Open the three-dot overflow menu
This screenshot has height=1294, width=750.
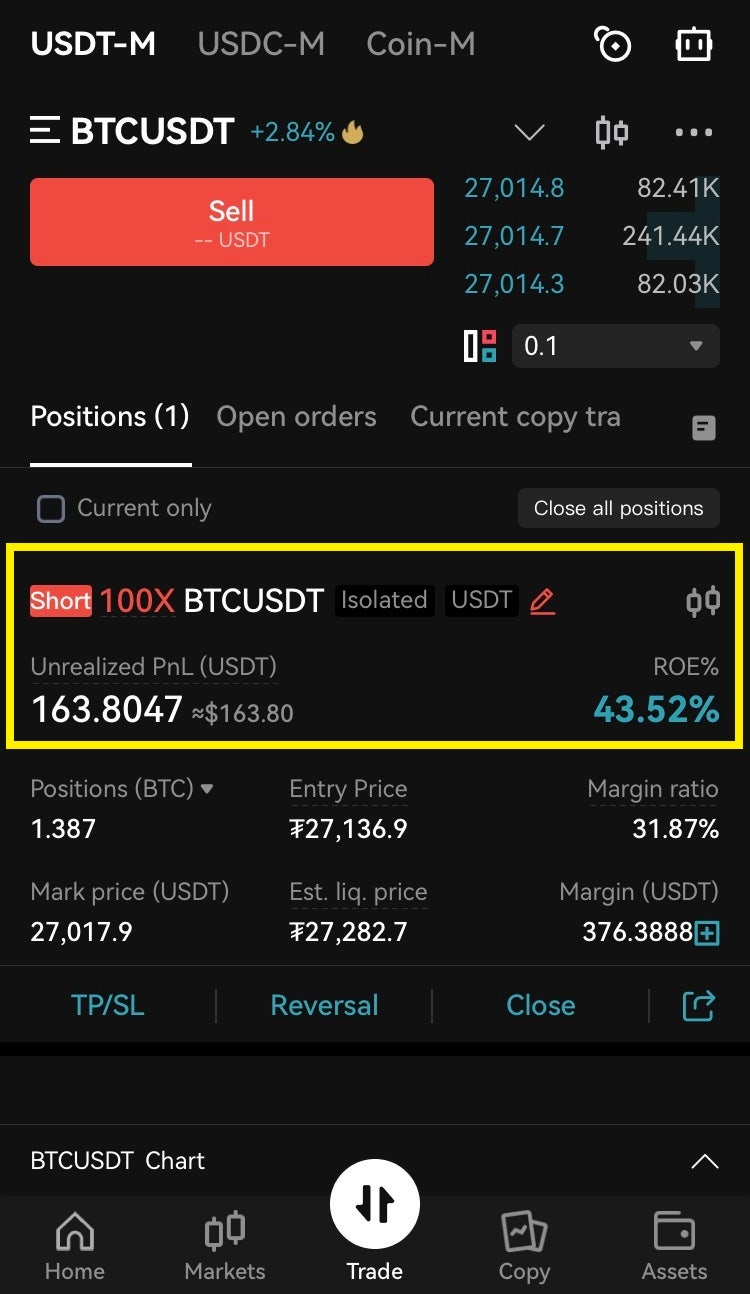[x=694, y=132]
